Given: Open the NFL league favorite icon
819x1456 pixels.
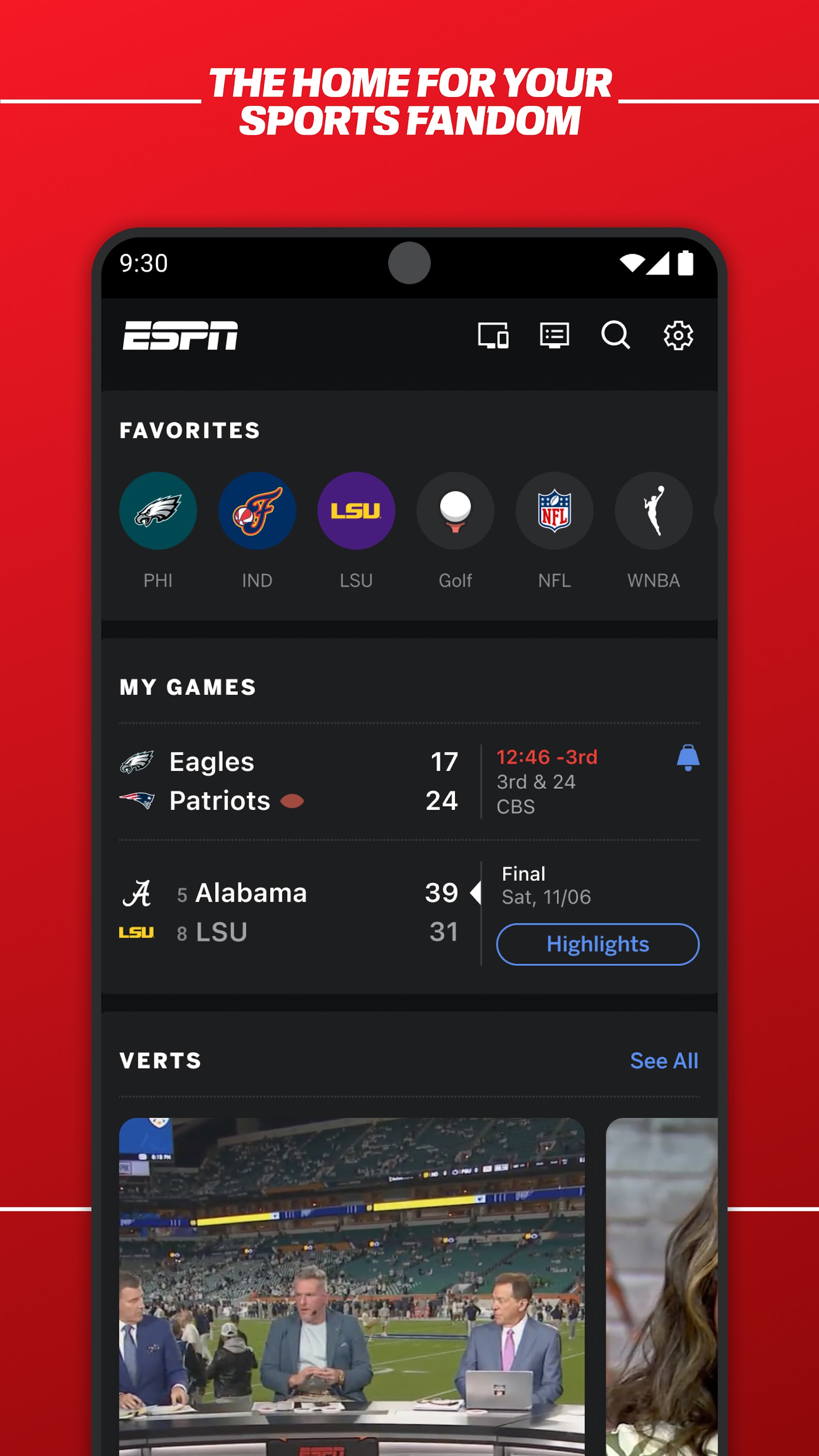Looking at the screenshot, I should point(555,511).
